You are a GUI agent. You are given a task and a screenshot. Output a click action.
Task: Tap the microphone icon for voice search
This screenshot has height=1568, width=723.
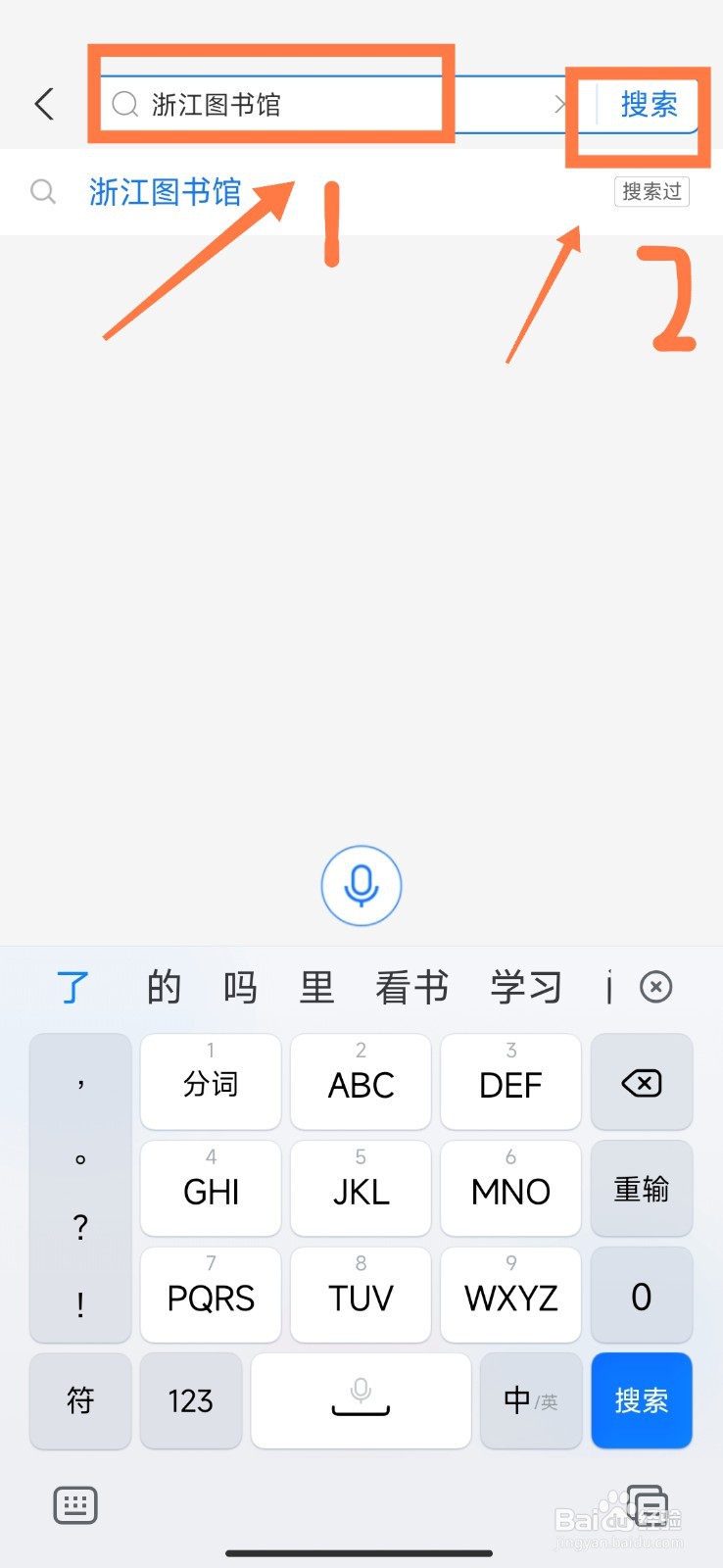(361, 885)
